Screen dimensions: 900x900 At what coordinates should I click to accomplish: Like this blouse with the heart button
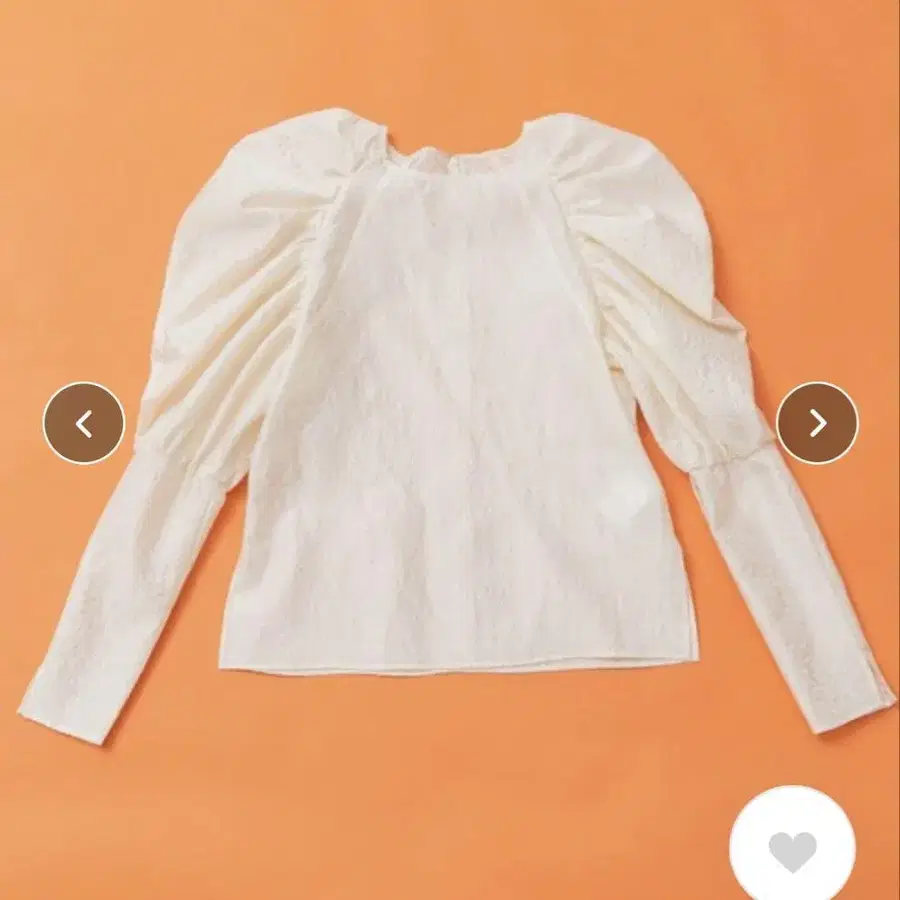tap(792, 850)
